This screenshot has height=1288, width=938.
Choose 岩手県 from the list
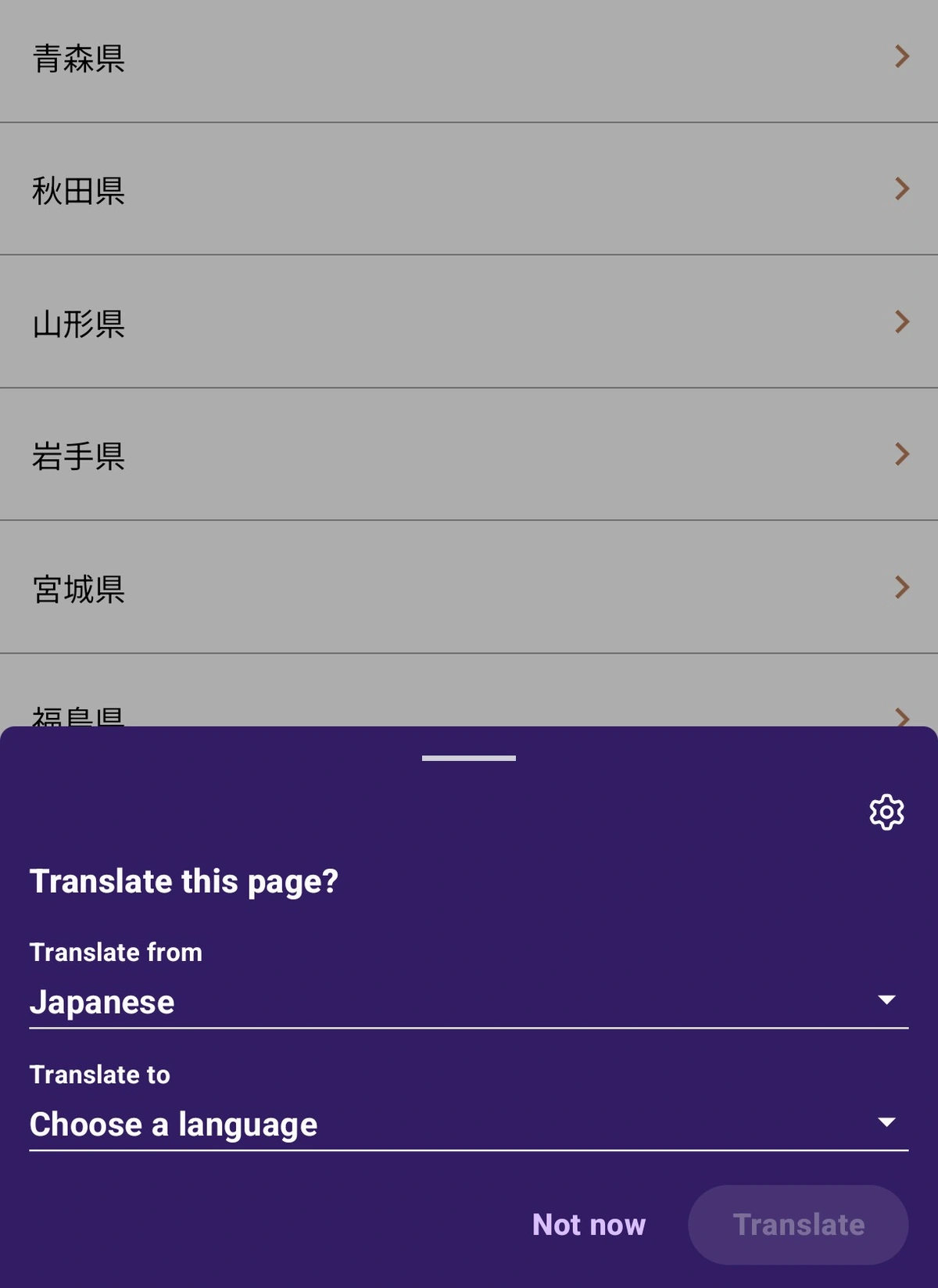point(469,455)
